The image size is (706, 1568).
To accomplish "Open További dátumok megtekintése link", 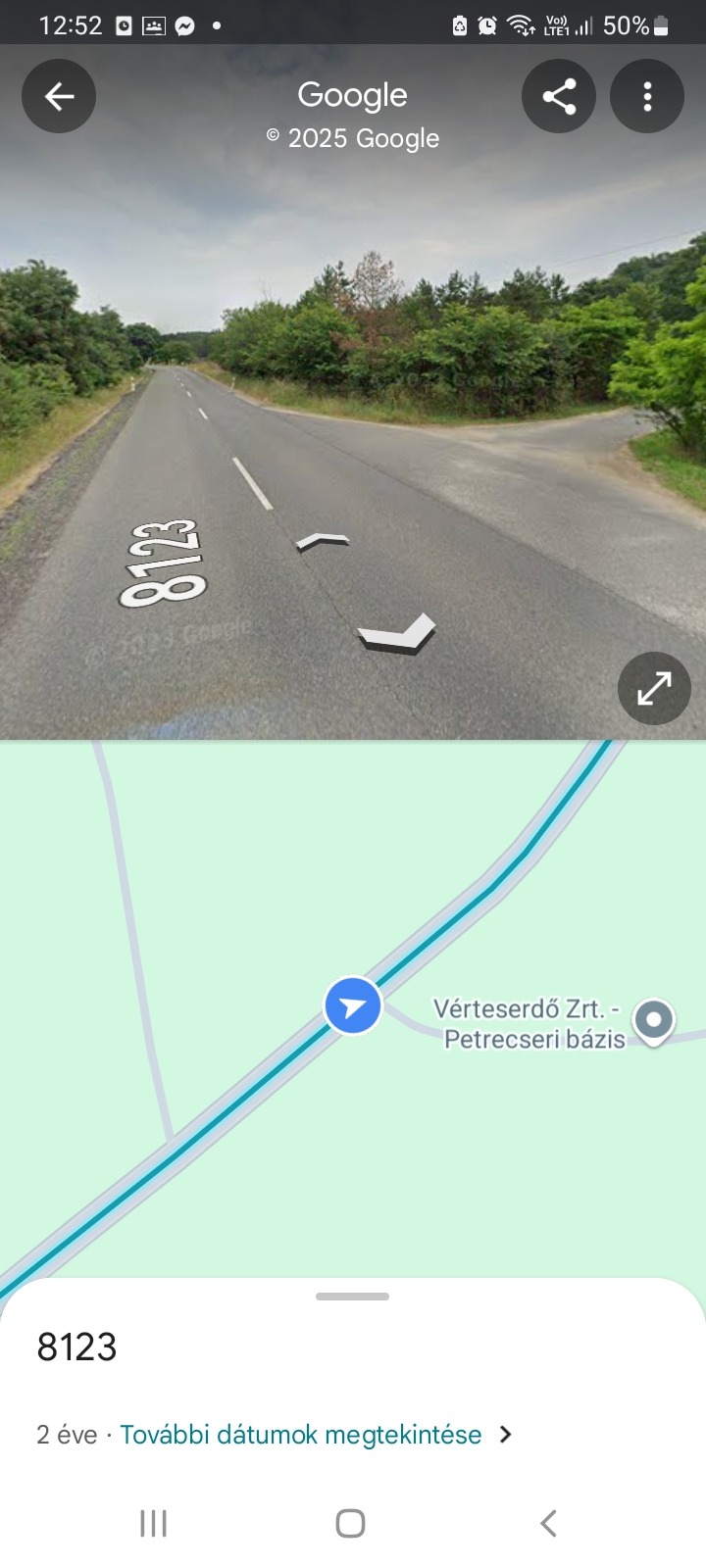I will point(300,1435).
